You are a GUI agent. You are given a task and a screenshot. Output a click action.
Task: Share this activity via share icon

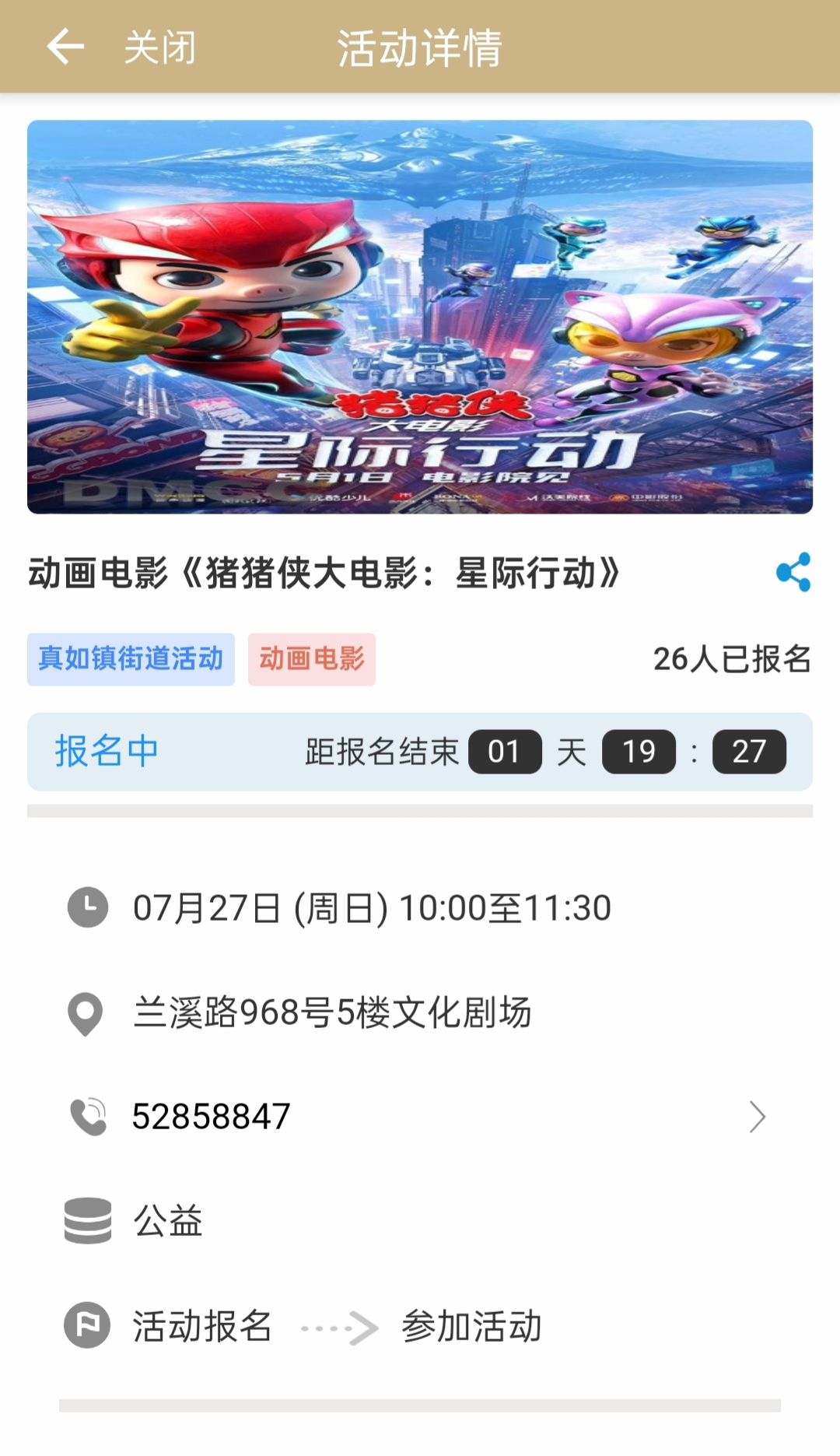(793, 573)
